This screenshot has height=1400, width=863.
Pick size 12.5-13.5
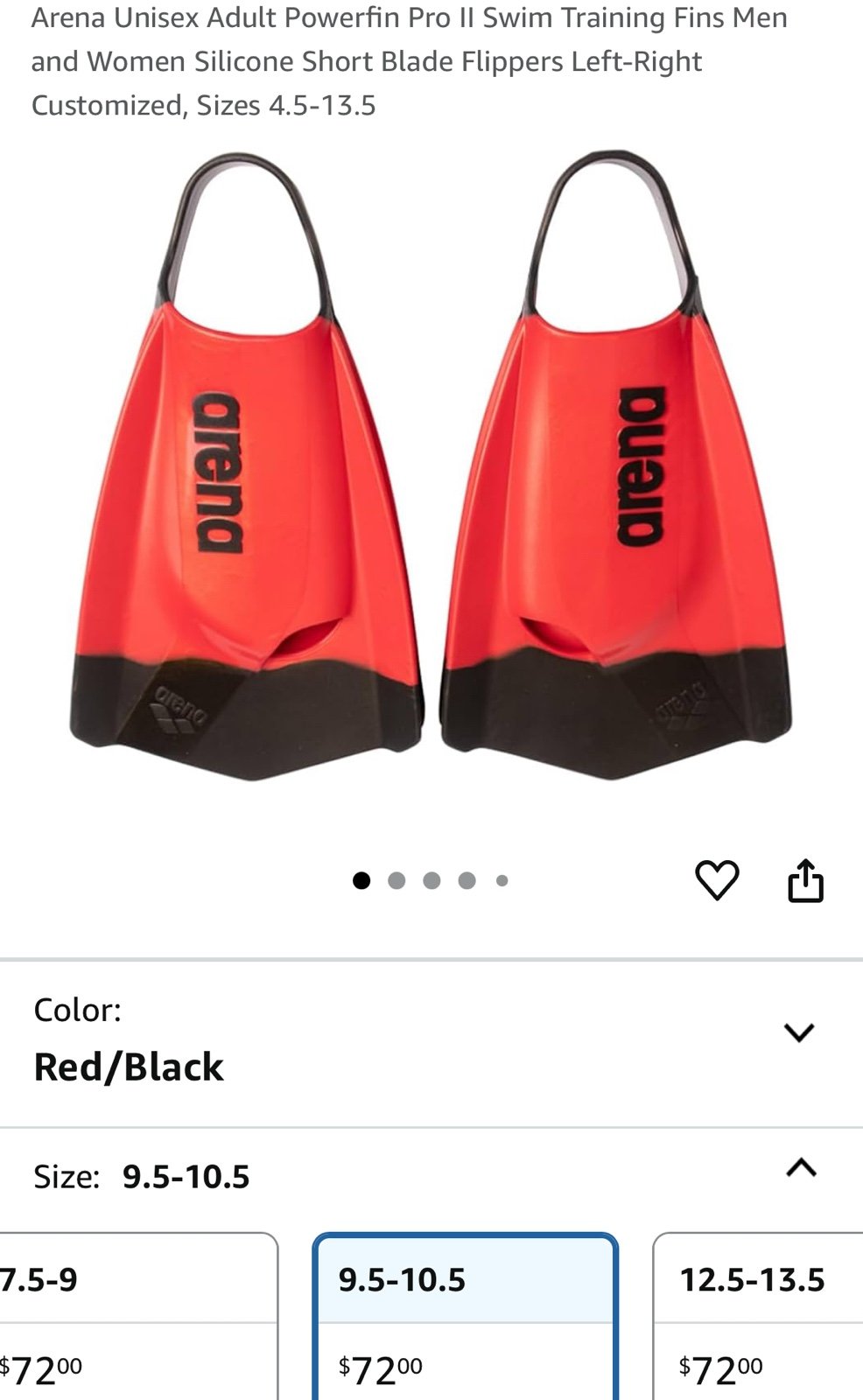pos(758,1316)
